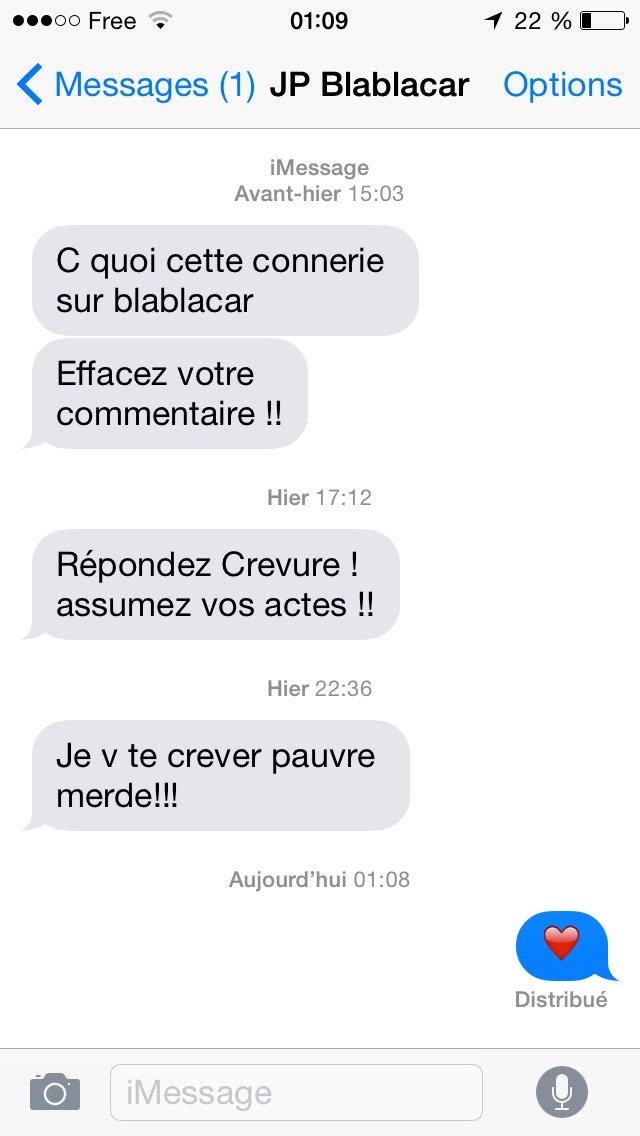The height and width of the screenshot is (1136, 640).
Task: Tap the microphone to record audio
Action: click(x=562, y=1092)
